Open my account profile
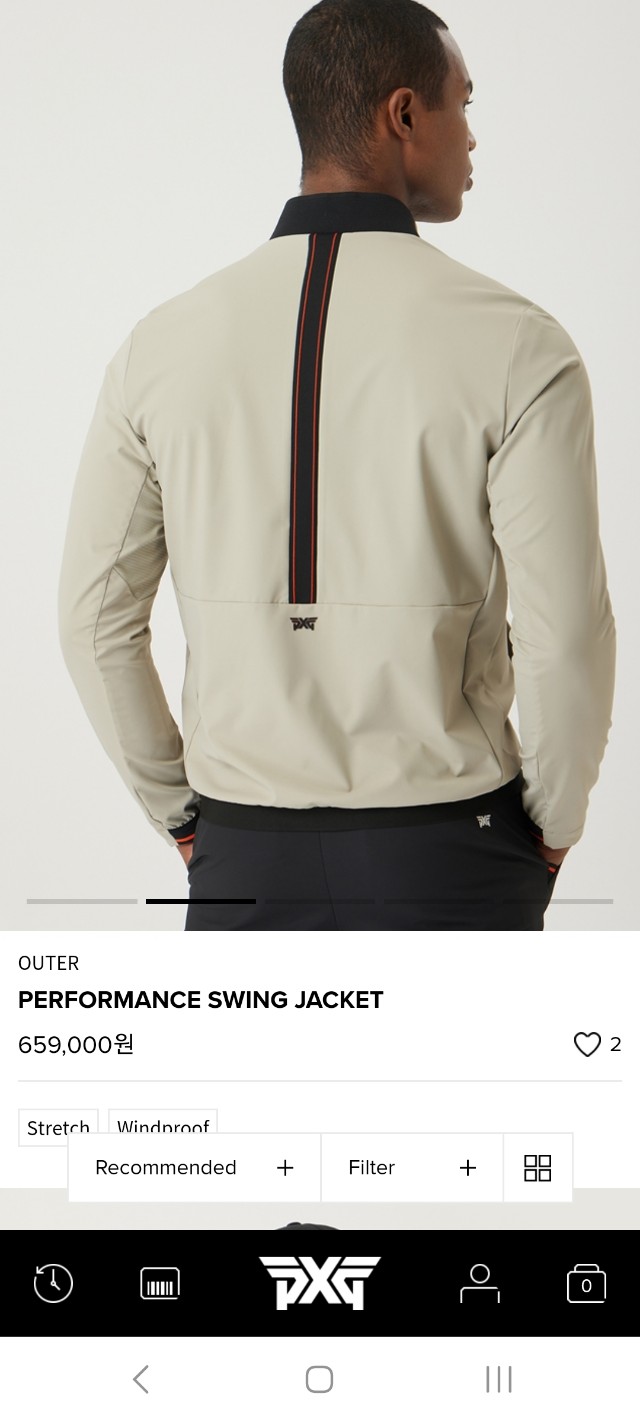640x1422 pixels. (x=480, y=1283)
